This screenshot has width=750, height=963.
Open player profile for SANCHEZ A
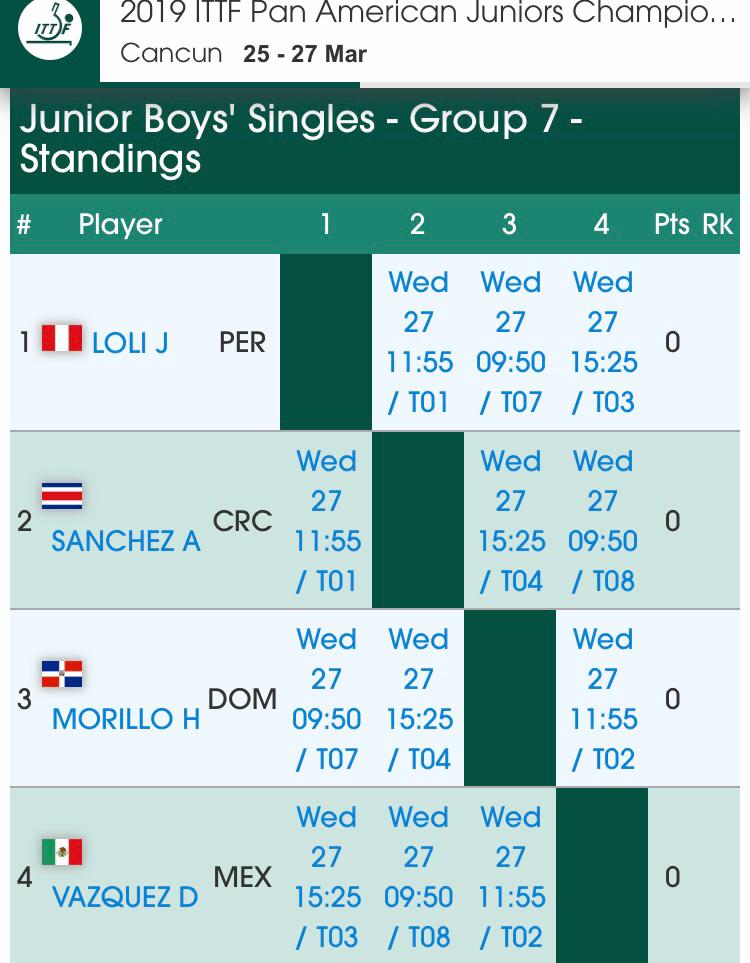[126, 541]
